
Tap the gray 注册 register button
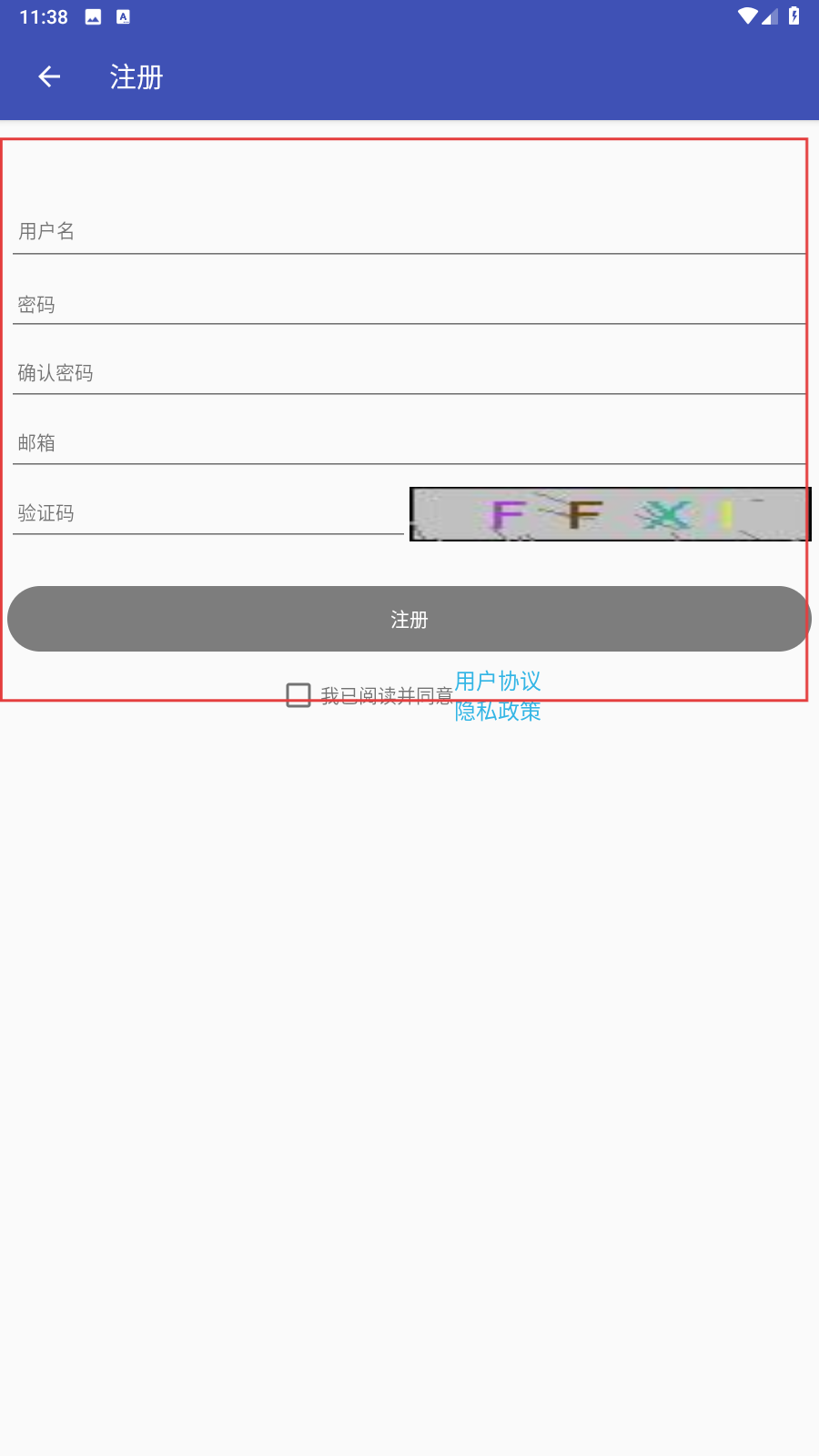pos(409,619)
